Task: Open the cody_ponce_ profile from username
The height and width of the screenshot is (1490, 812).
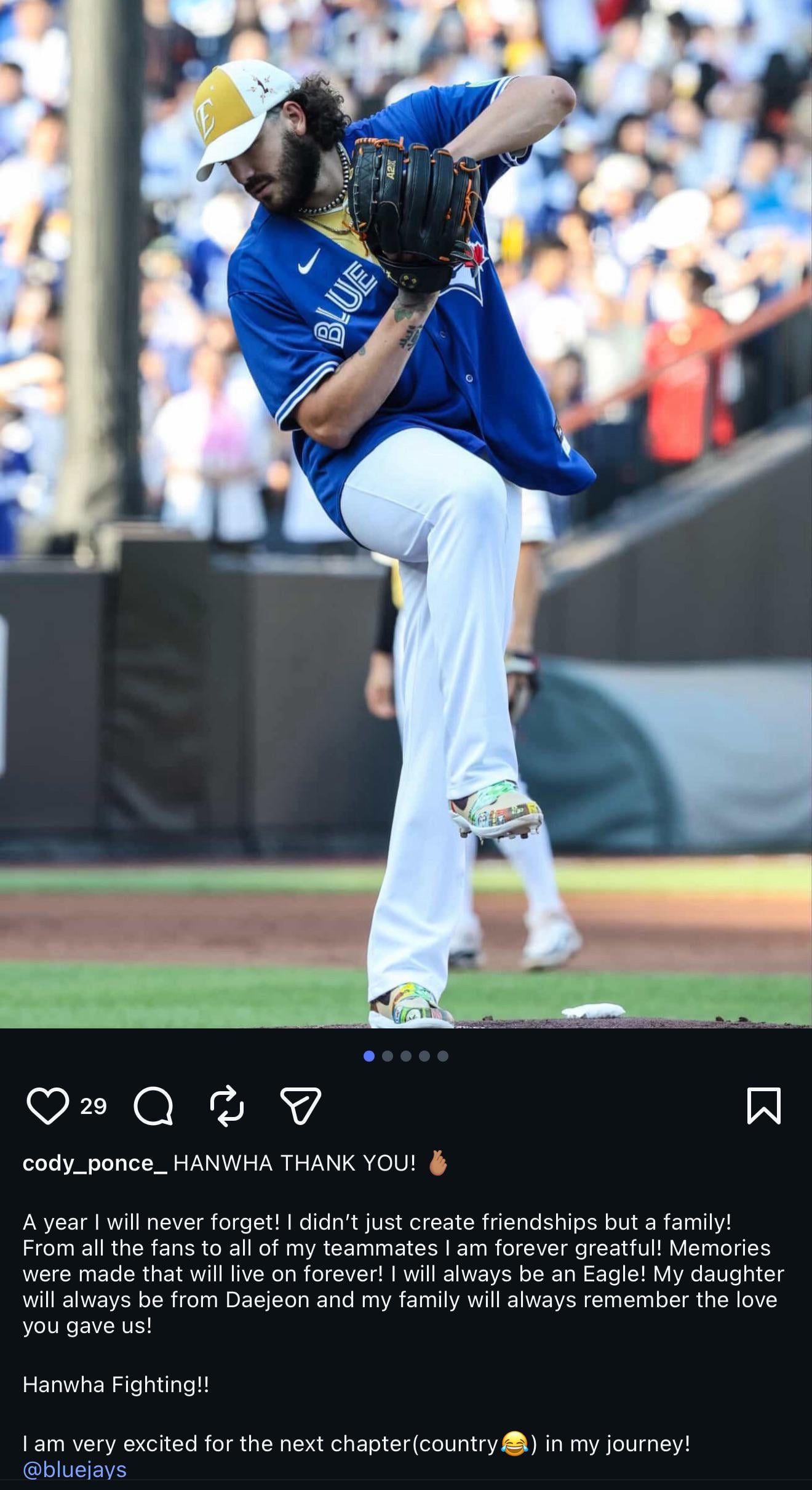Action: pos(95,1163)
